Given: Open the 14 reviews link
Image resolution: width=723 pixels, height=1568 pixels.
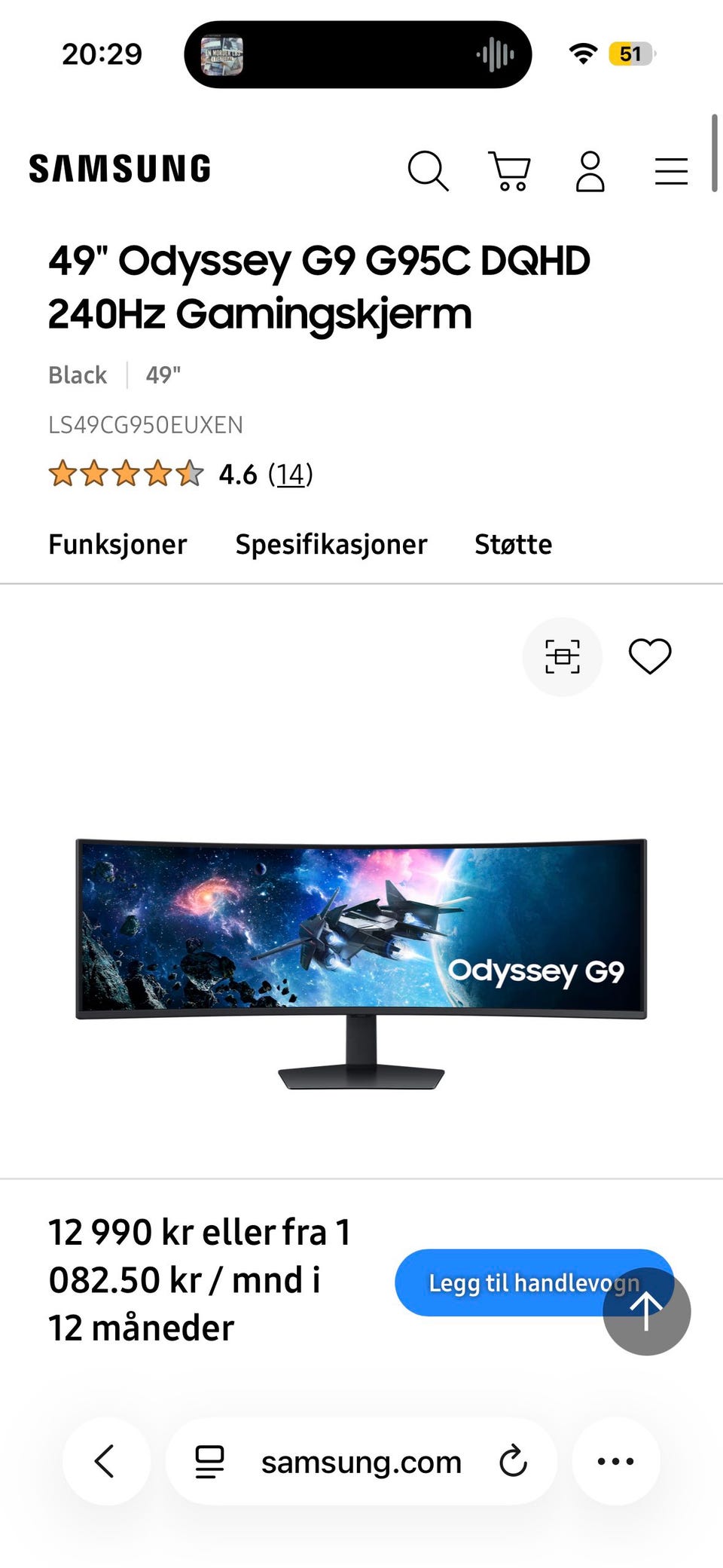Looking at the screenshot, I should click(290, 475).
